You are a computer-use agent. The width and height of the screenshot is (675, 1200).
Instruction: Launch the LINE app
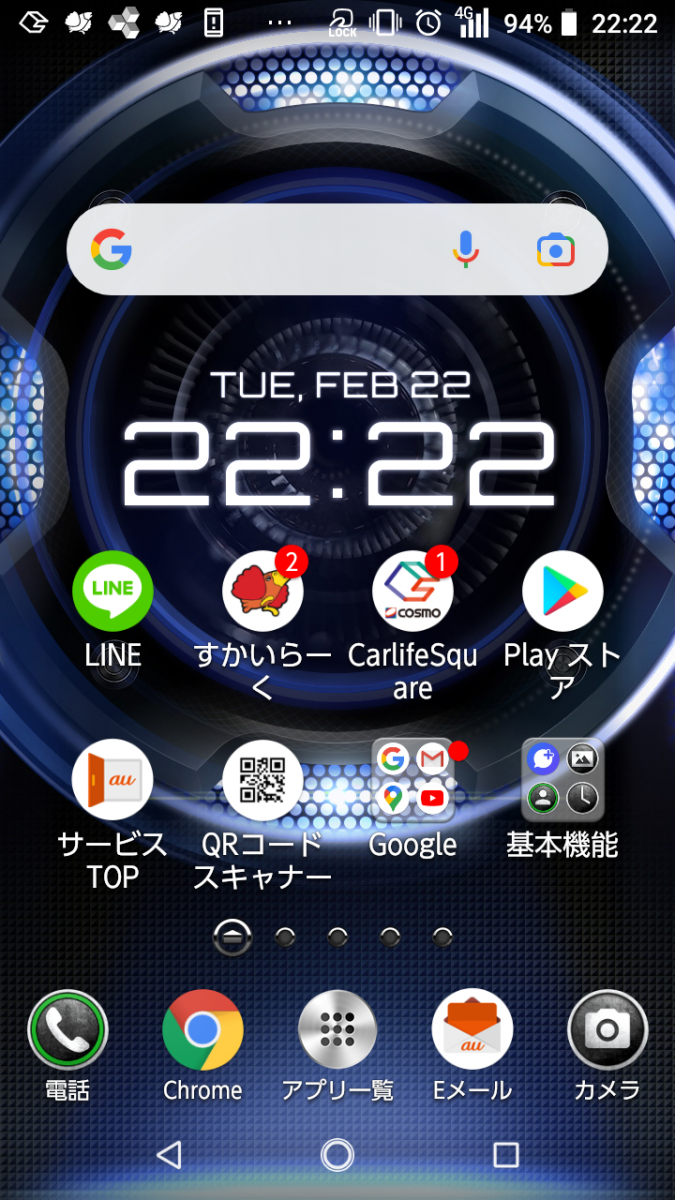[113, 592]
